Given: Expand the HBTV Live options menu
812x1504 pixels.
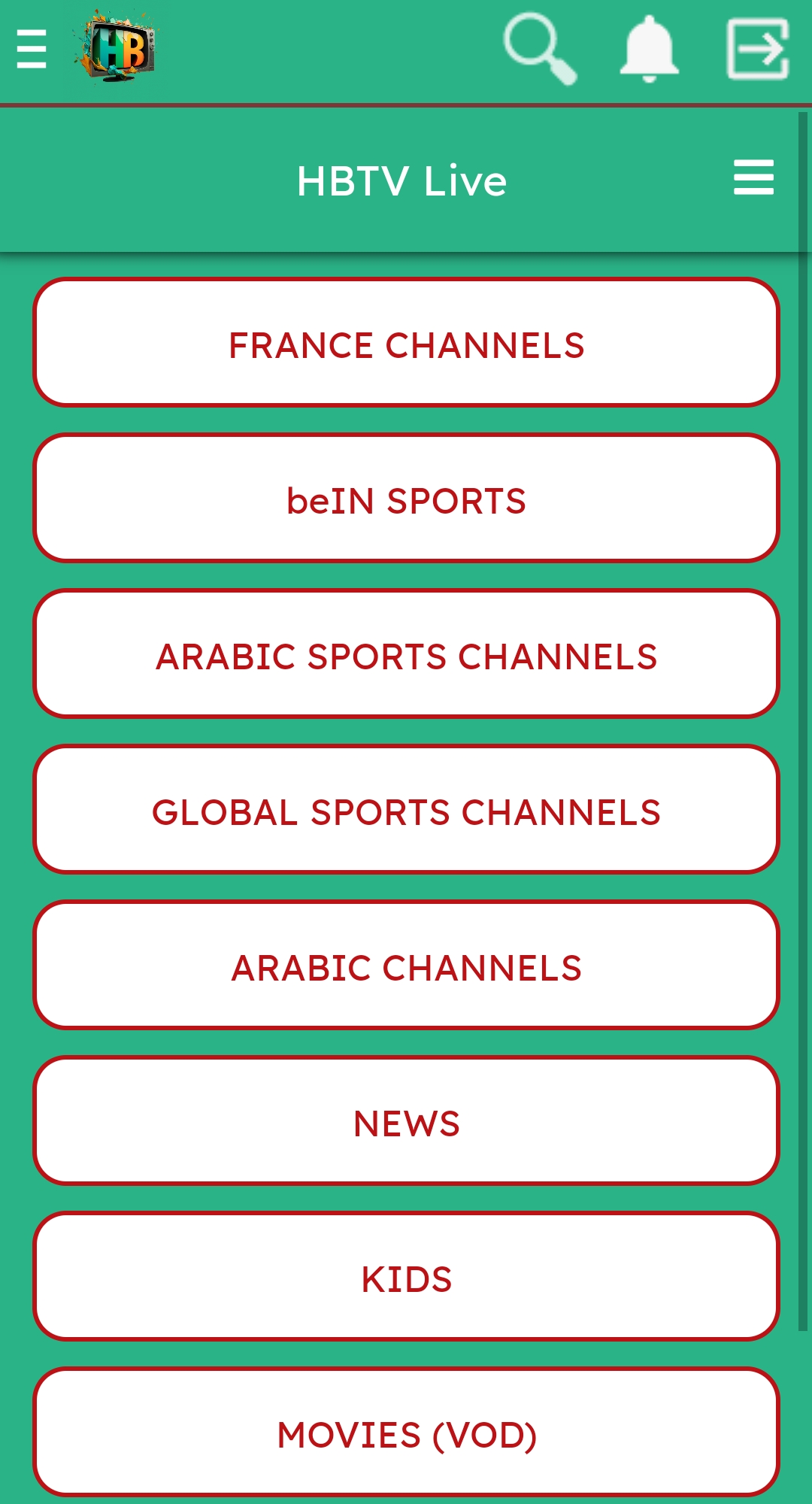Looking at the screenshot, I should [x=753, y=179].
